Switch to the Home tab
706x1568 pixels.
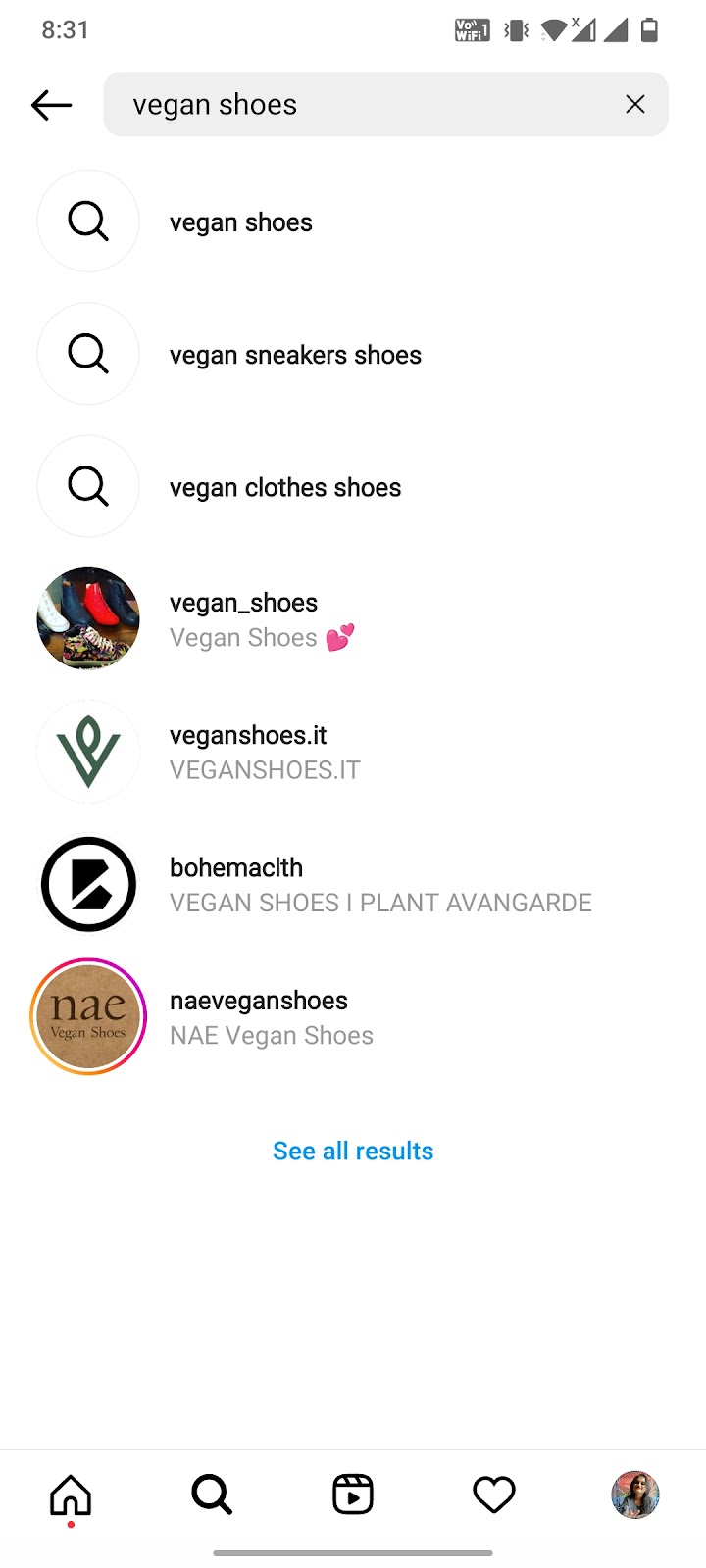(x=71, y=1495)
